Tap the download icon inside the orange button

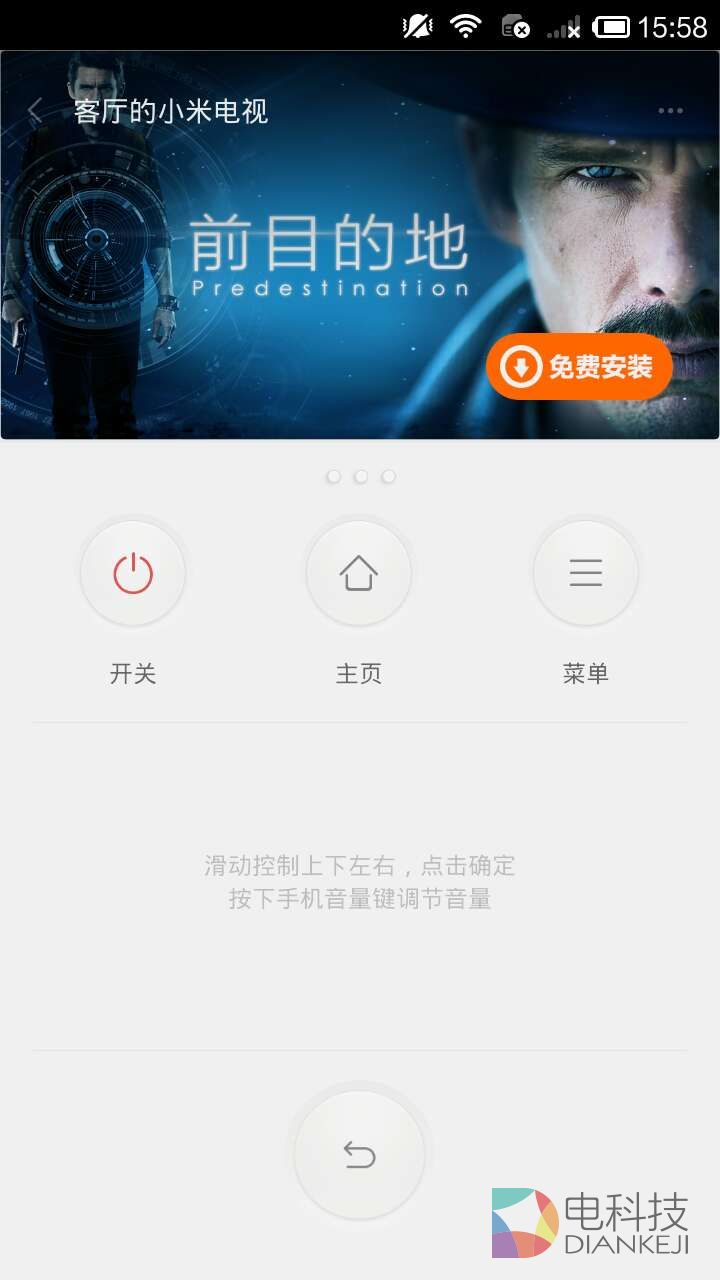coord(520,367)
